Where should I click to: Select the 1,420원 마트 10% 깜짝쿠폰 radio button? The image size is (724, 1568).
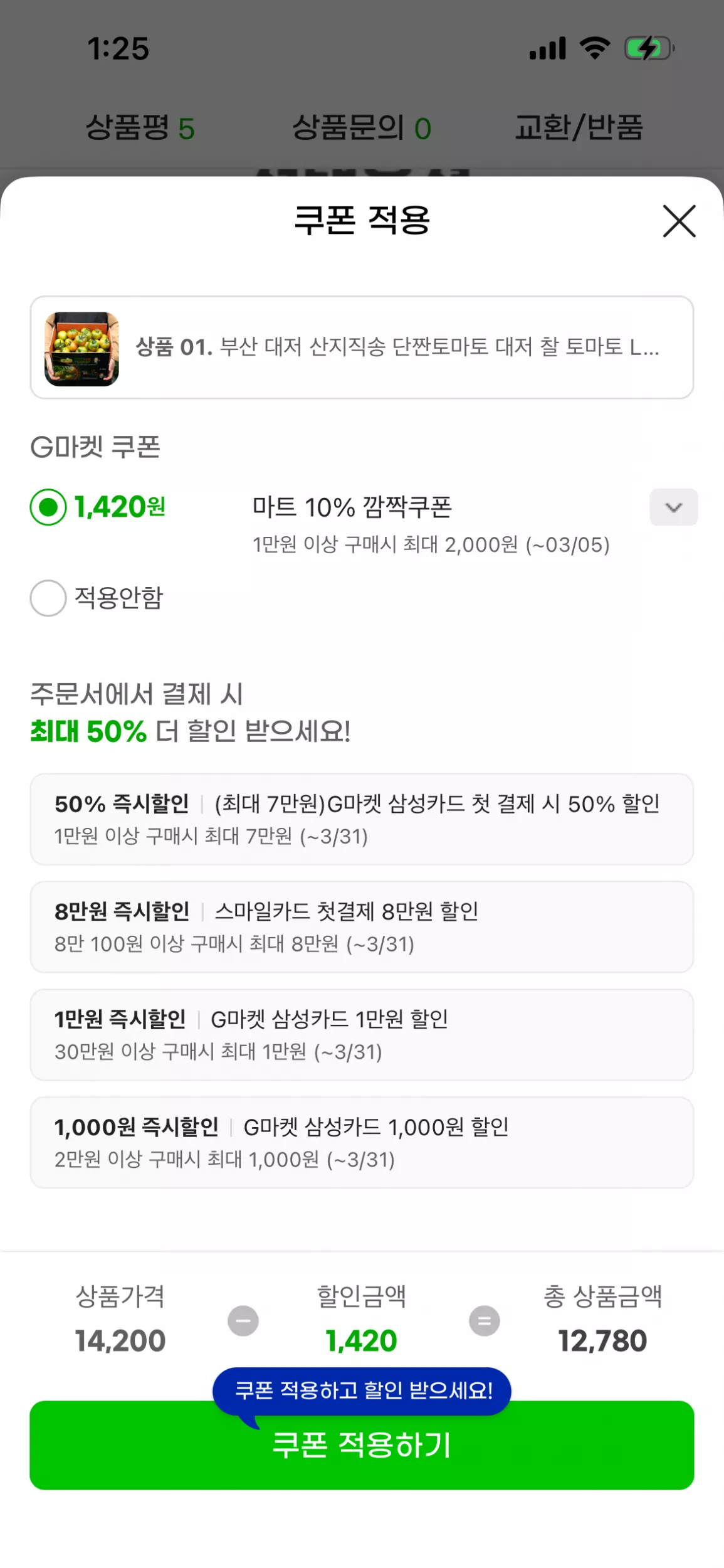[47, 507]
